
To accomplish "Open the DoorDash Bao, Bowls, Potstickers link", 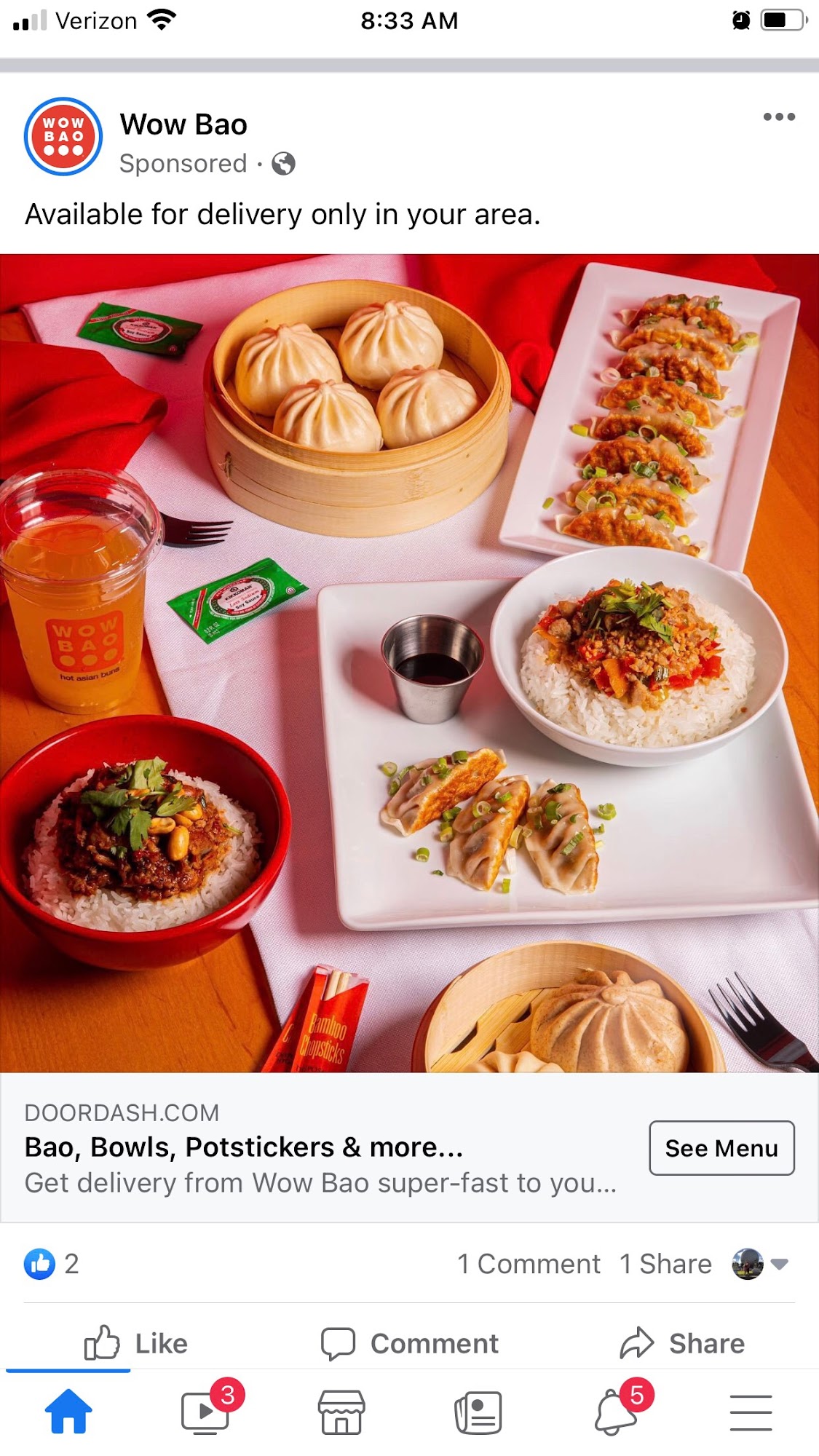I will tap(244, 1147).
